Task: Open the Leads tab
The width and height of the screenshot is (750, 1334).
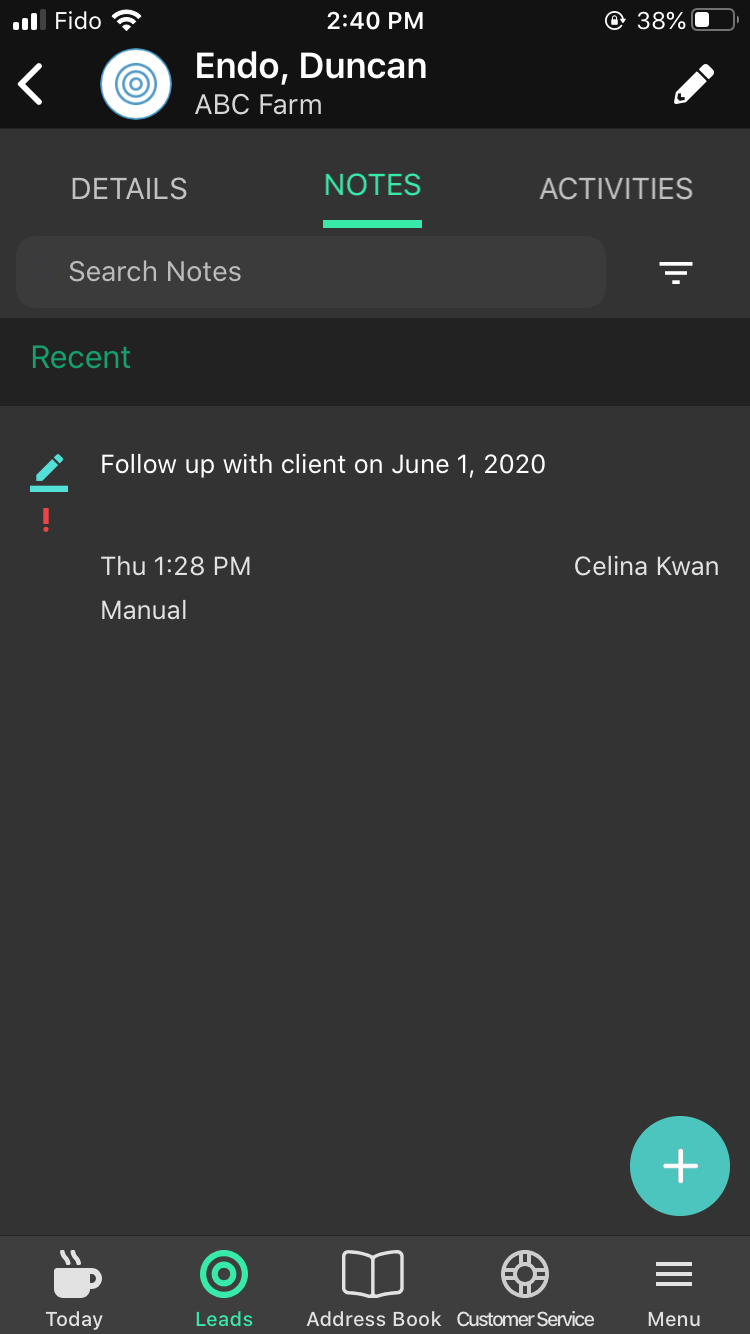Action: [x=224, y=1290]
